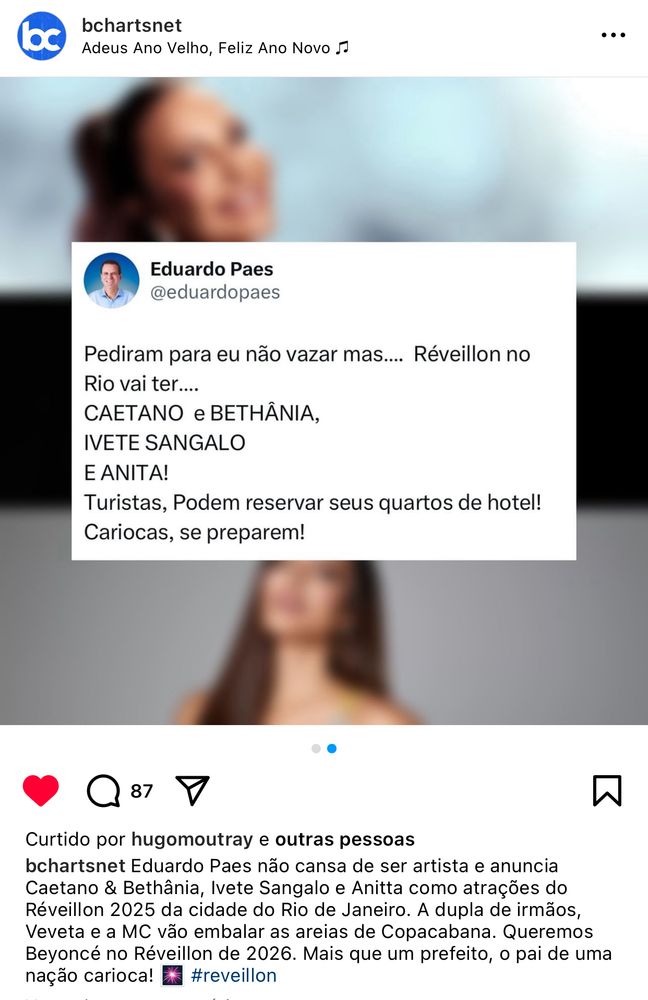Screen dimensions: 648x1000
Task: Tap the audio track Adeus Ano Velho
Action: point(215,48)
